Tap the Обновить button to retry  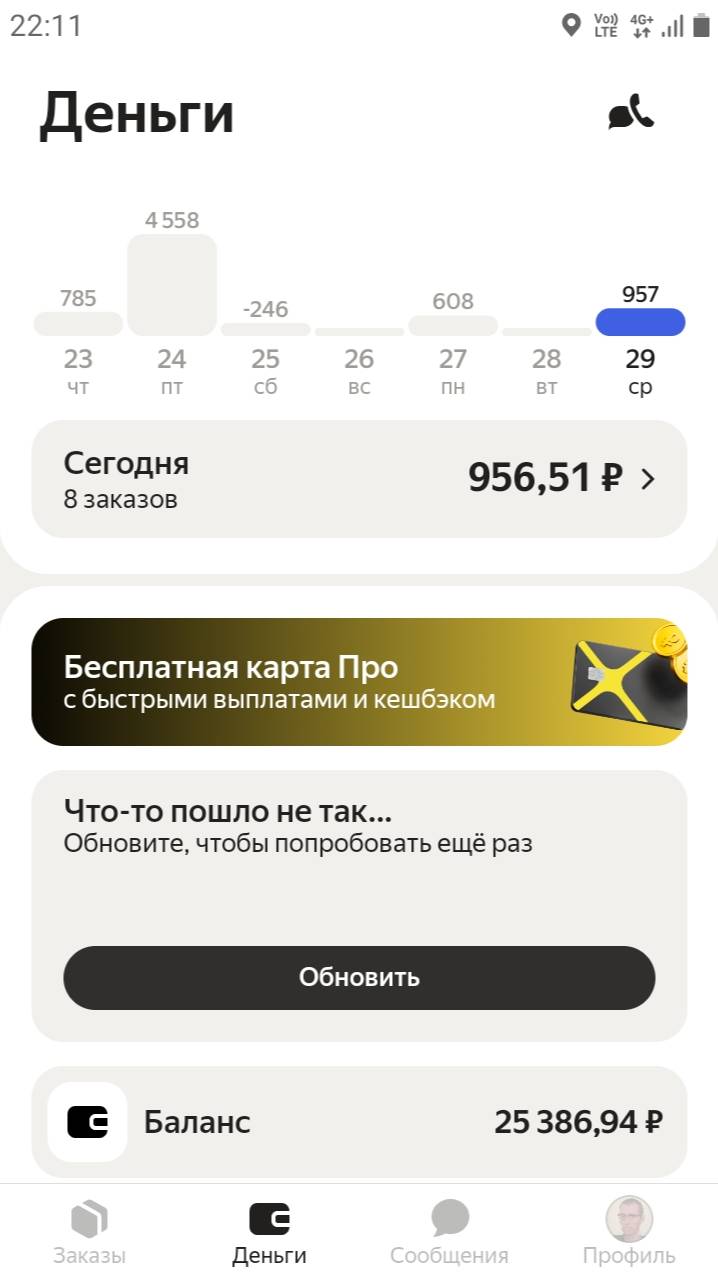pyautogui.click(x=359, y=977)
